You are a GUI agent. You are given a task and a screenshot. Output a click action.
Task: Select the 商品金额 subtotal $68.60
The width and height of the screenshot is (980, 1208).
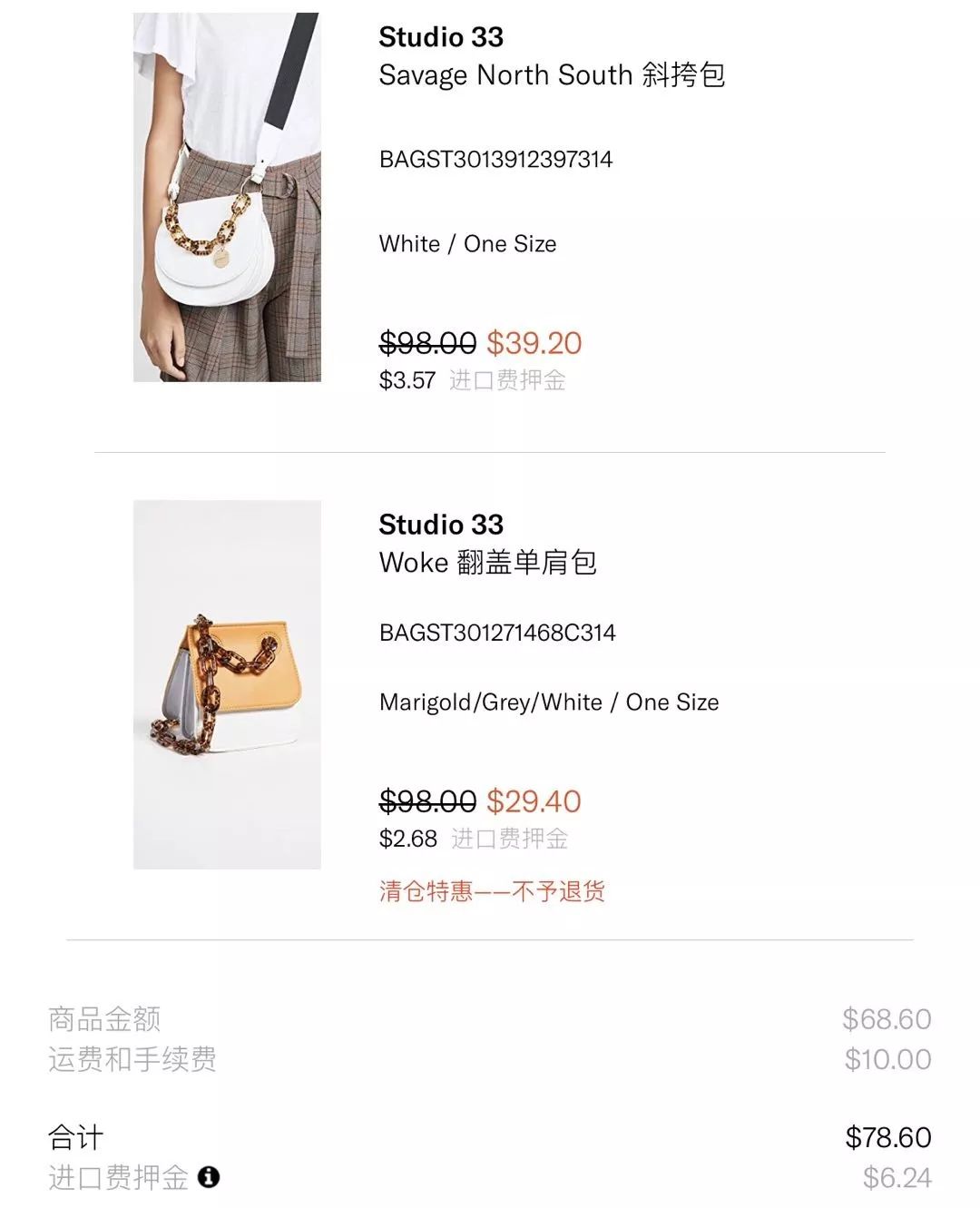point(887,1018)
